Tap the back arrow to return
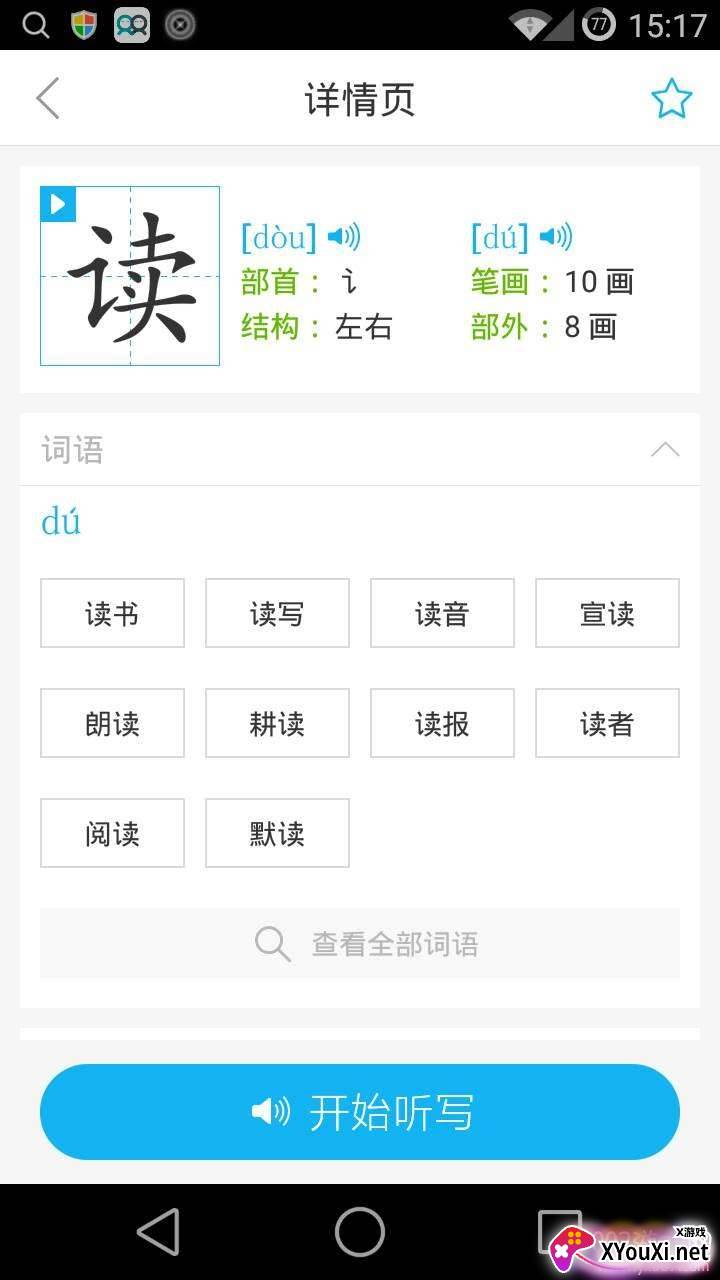Image resolution: width=720 pixels, height=1280 pixels. pos(47,97)
